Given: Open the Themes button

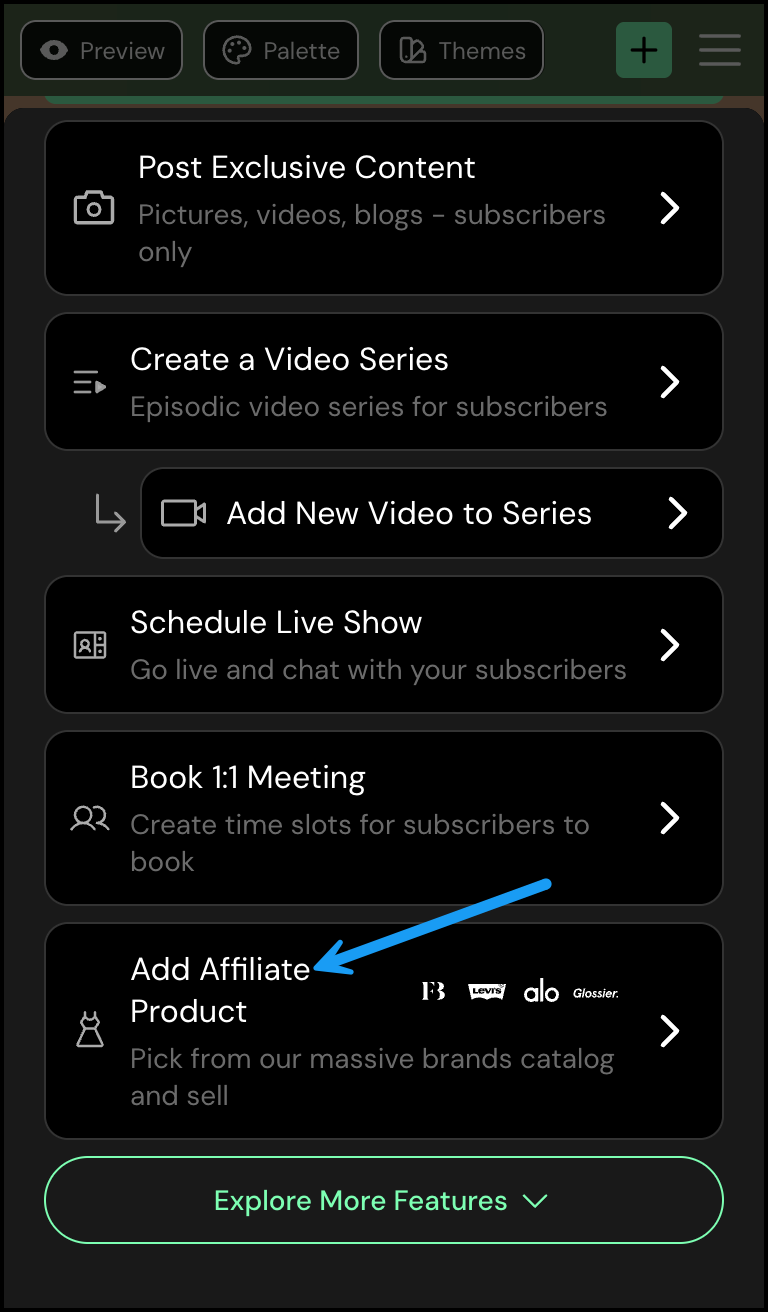Looking at the screenshot, I should point(461,50).
